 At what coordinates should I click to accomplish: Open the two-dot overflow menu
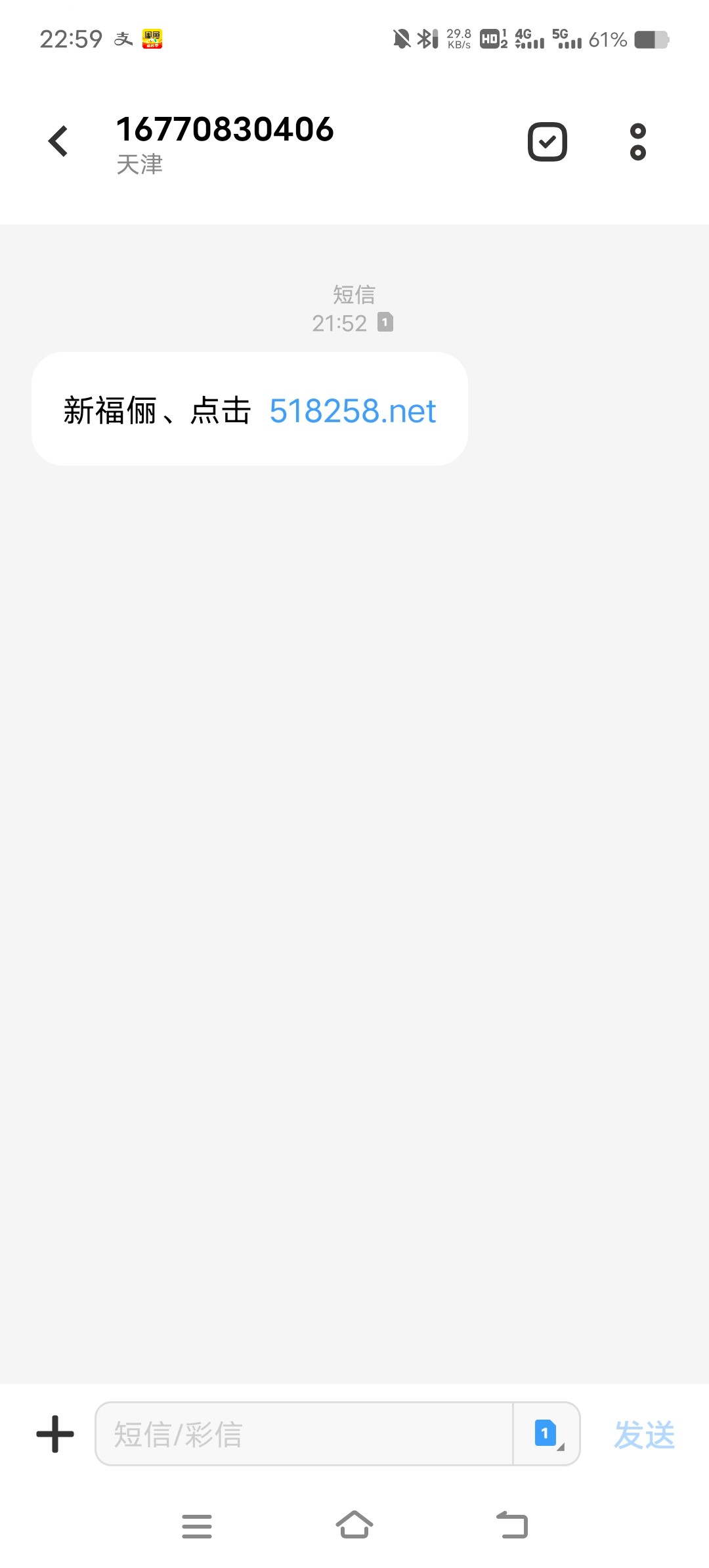pyautogui.click(x=637, y=141)
